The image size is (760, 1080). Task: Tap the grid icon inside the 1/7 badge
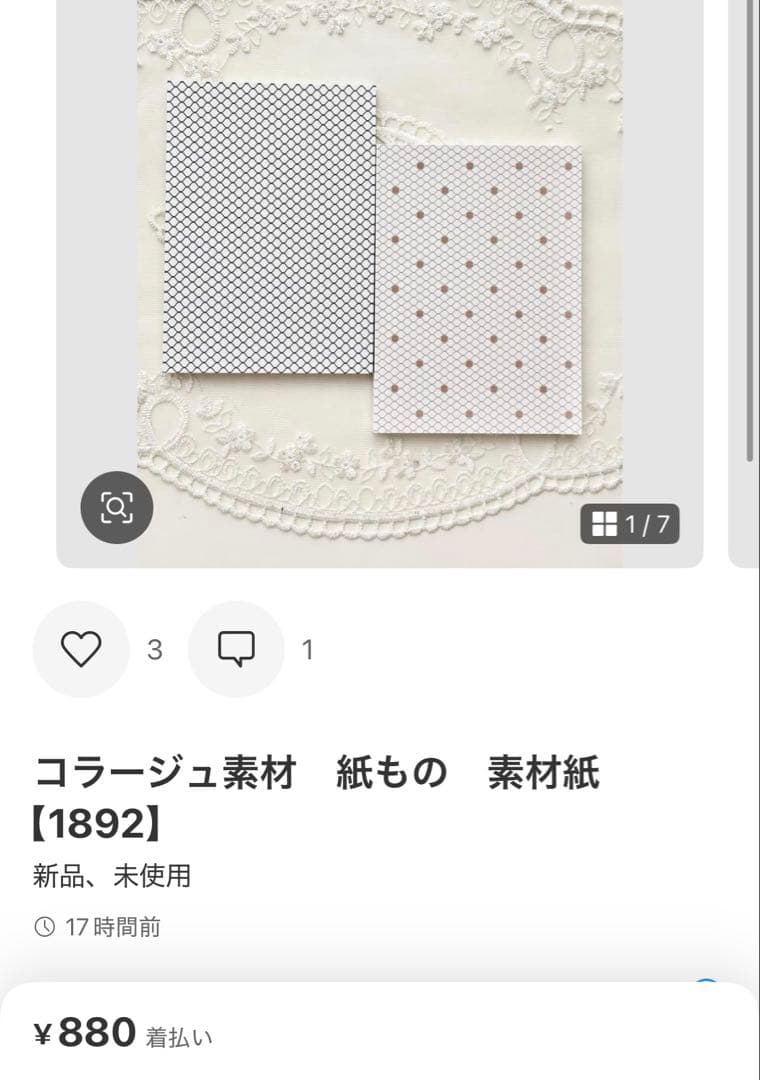(604, 523)
